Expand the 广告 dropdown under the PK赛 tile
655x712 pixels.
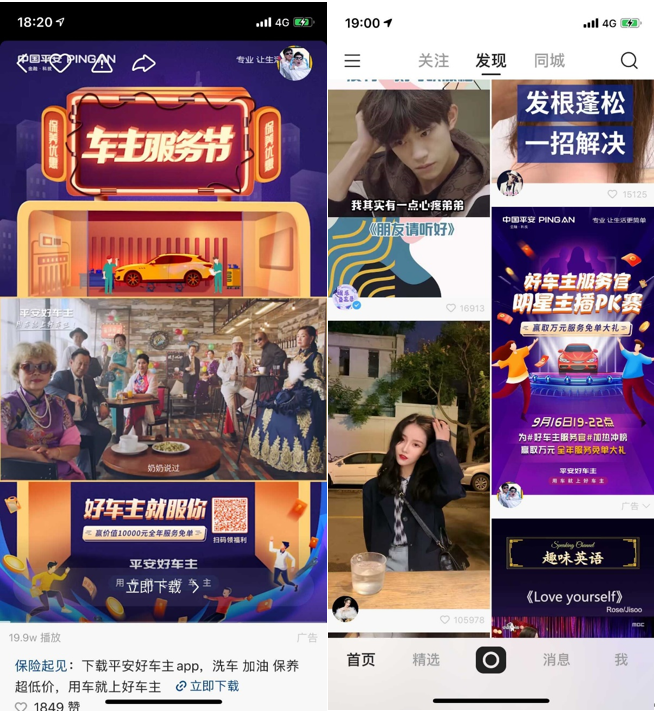tap(635, 506)
